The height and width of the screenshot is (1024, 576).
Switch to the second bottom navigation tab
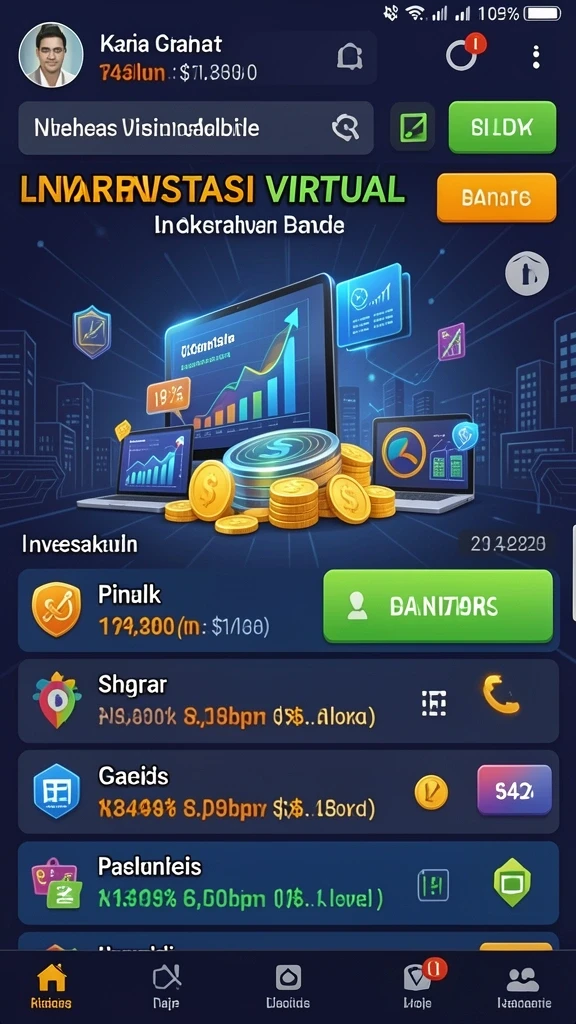166,987
